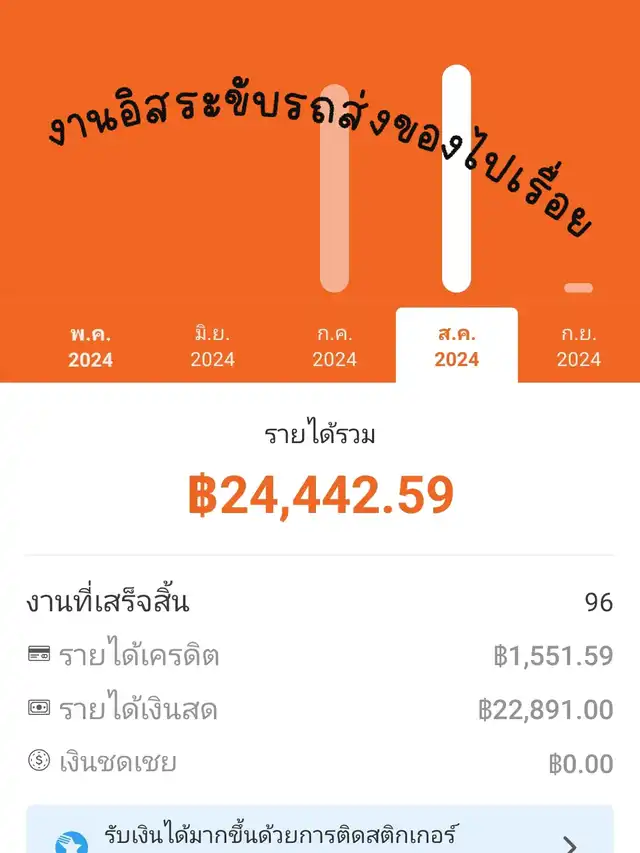This screenshot has height=853, width=640.
Task: View earnings for ก.ค. 2024
Action: pos(335,346)
